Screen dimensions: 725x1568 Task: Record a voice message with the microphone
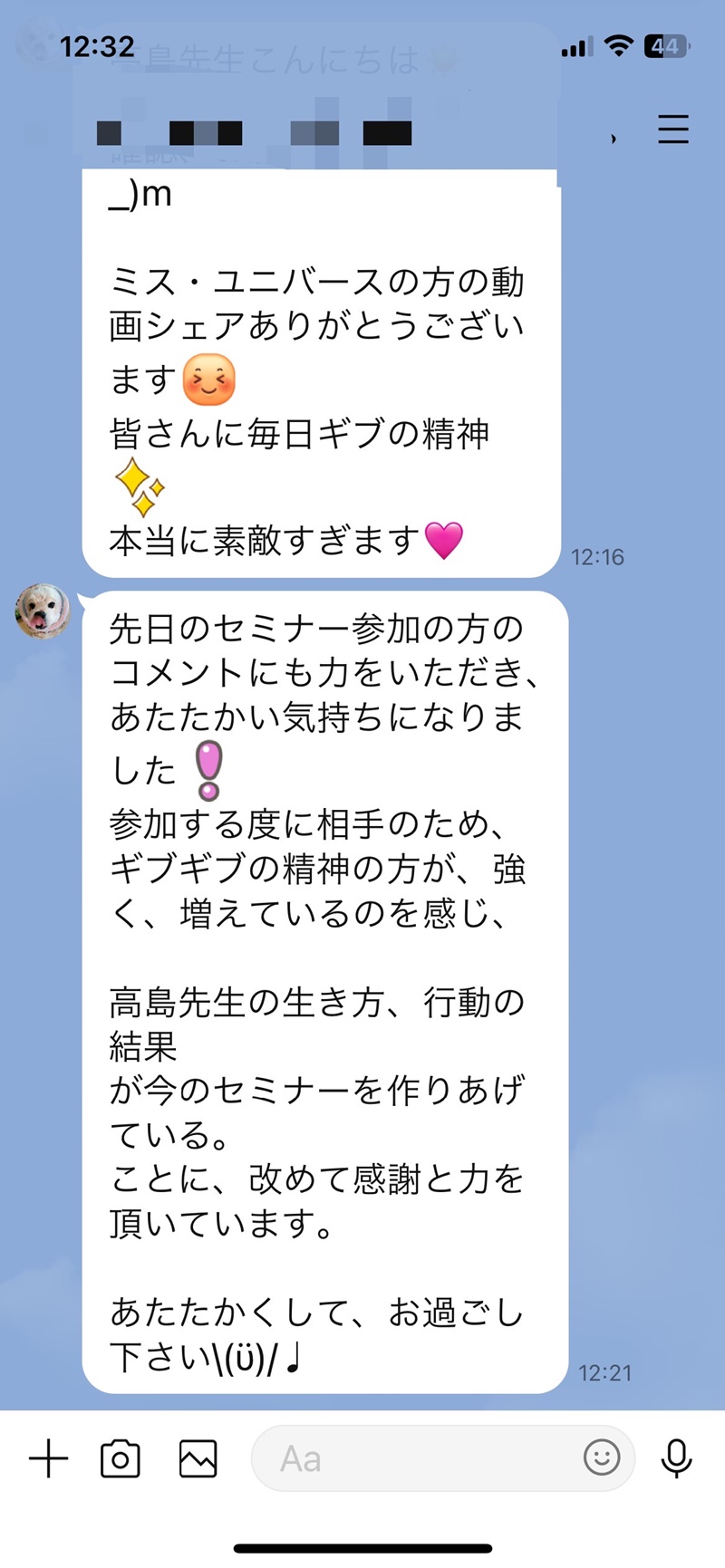point(676,1458)
